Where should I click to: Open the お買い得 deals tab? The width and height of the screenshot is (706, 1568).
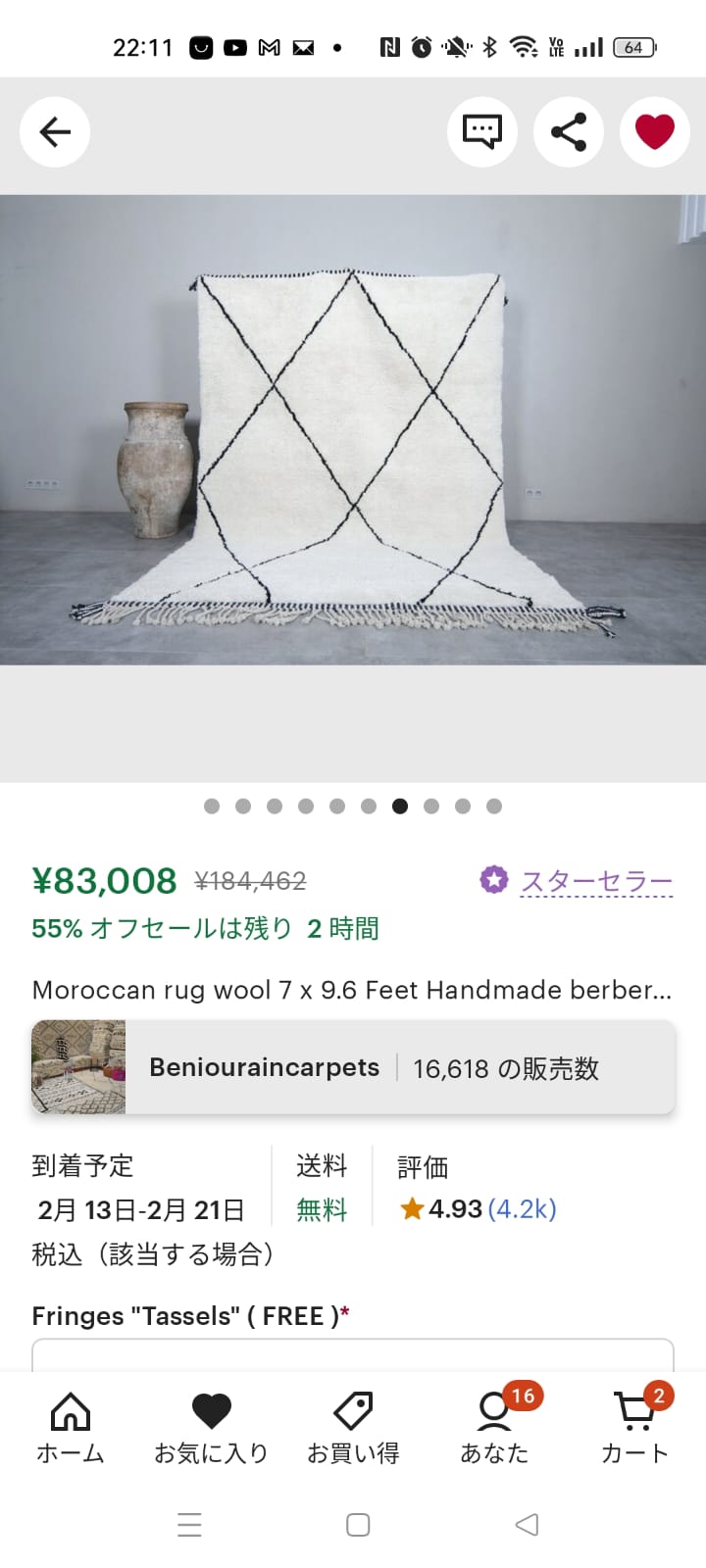[x=353, y=1429]
